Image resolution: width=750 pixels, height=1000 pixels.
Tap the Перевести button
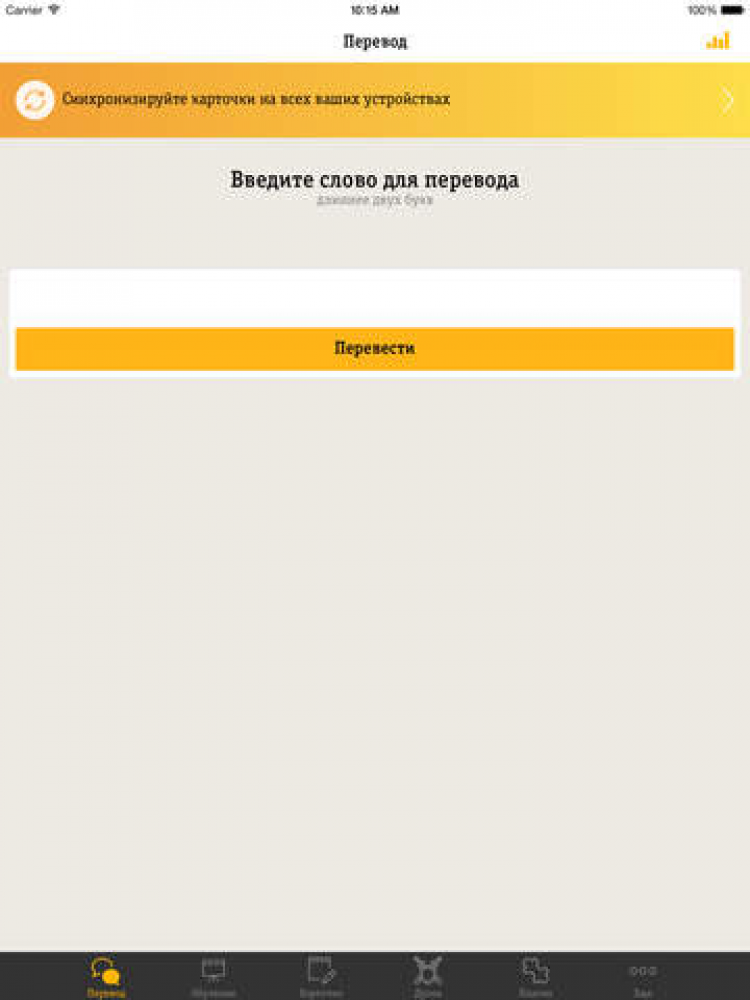[x=375, y=348]
